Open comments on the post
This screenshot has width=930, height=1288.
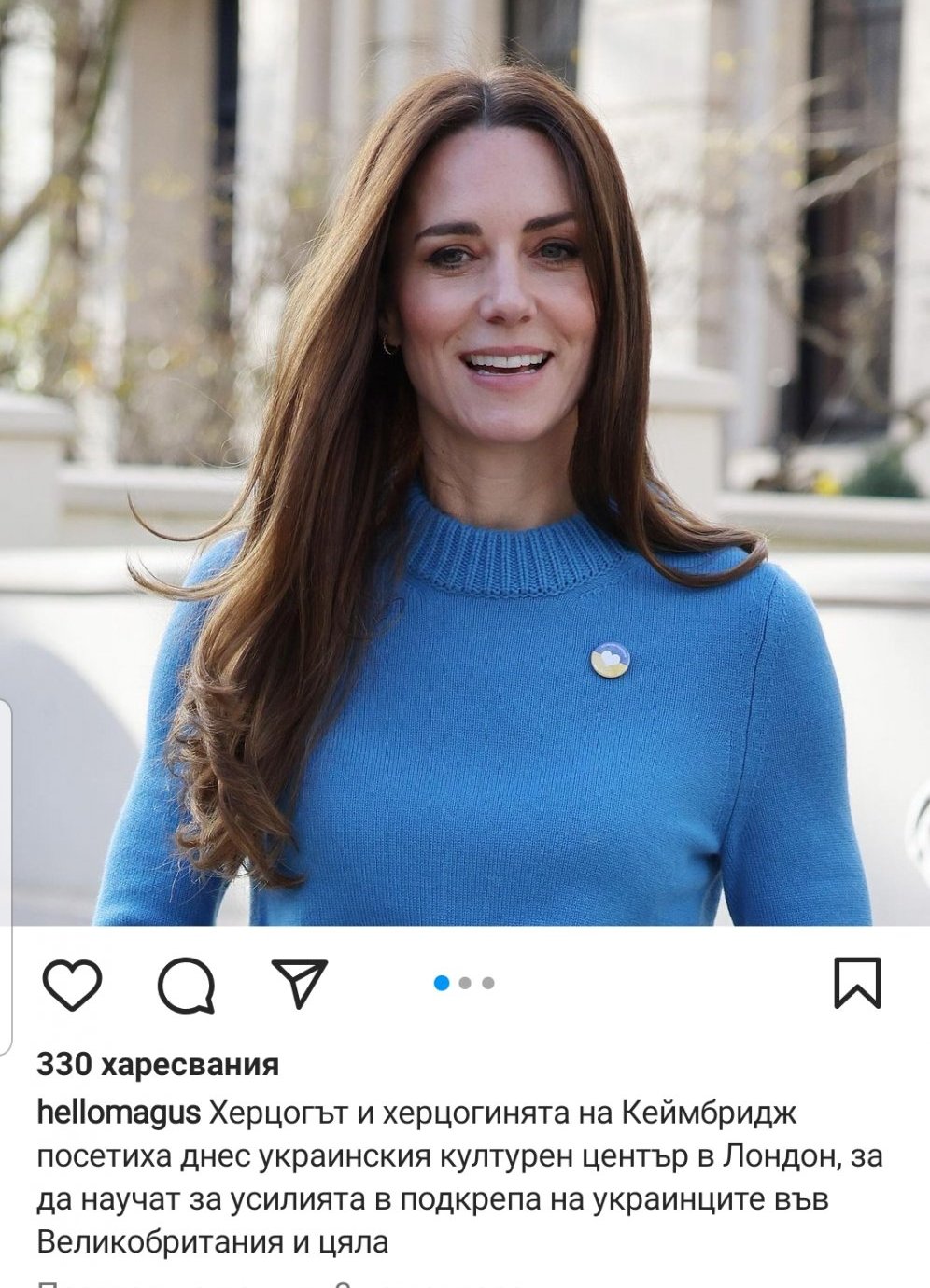(x=186, y=984)
